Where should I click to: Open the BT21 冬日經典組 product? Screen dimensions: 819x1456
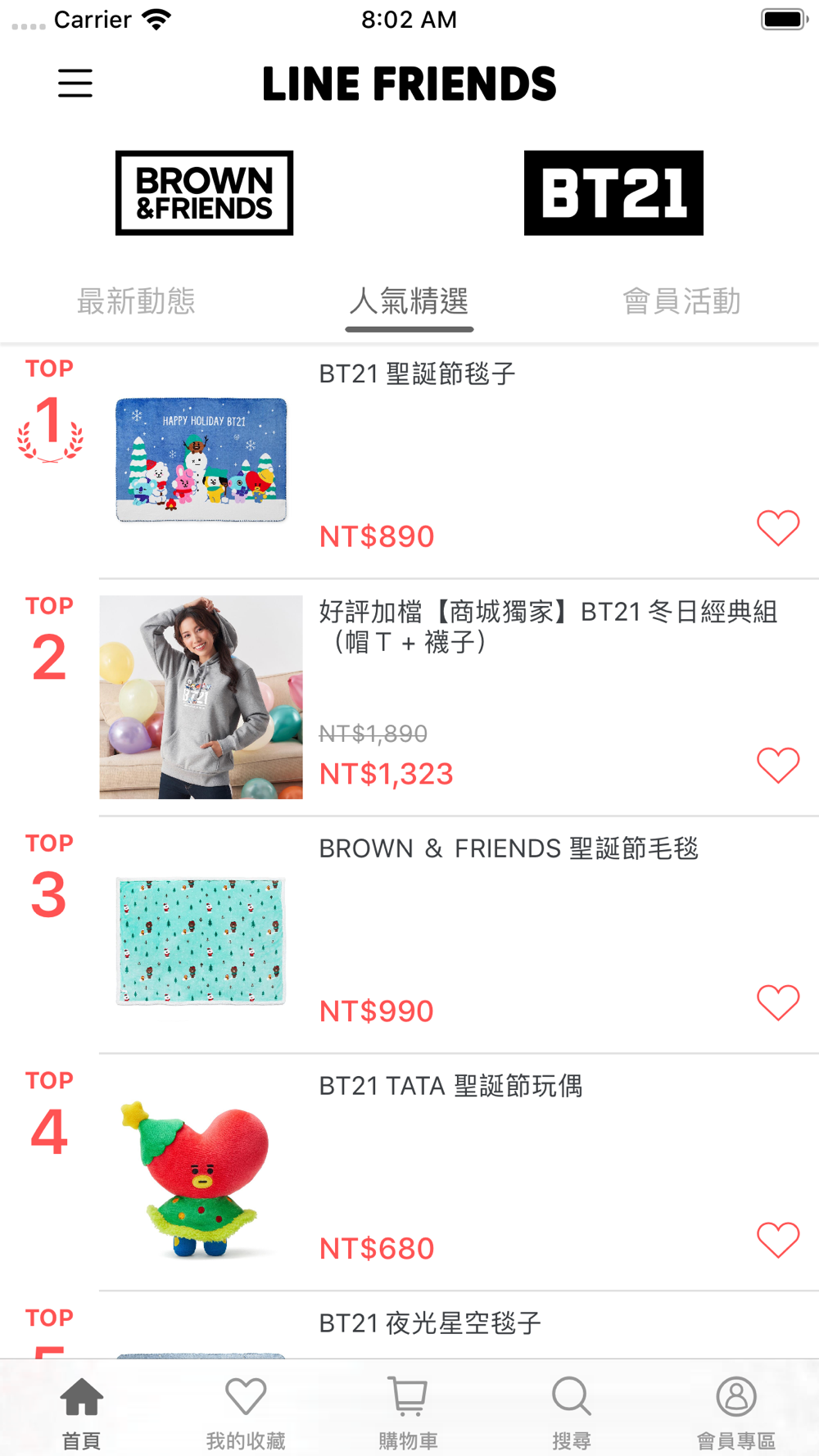tap(547, 626)
